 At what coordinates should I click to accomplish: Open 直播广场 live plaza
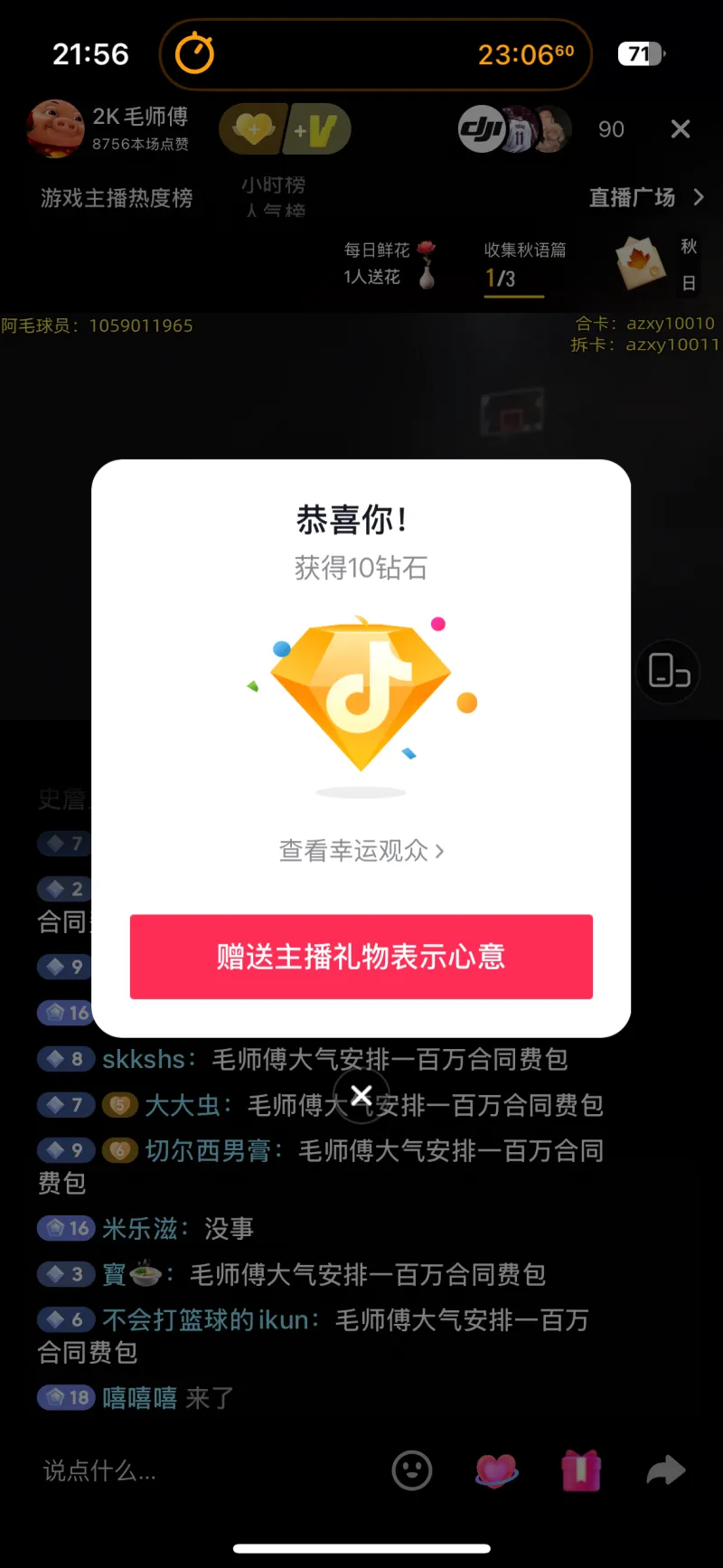644,197
